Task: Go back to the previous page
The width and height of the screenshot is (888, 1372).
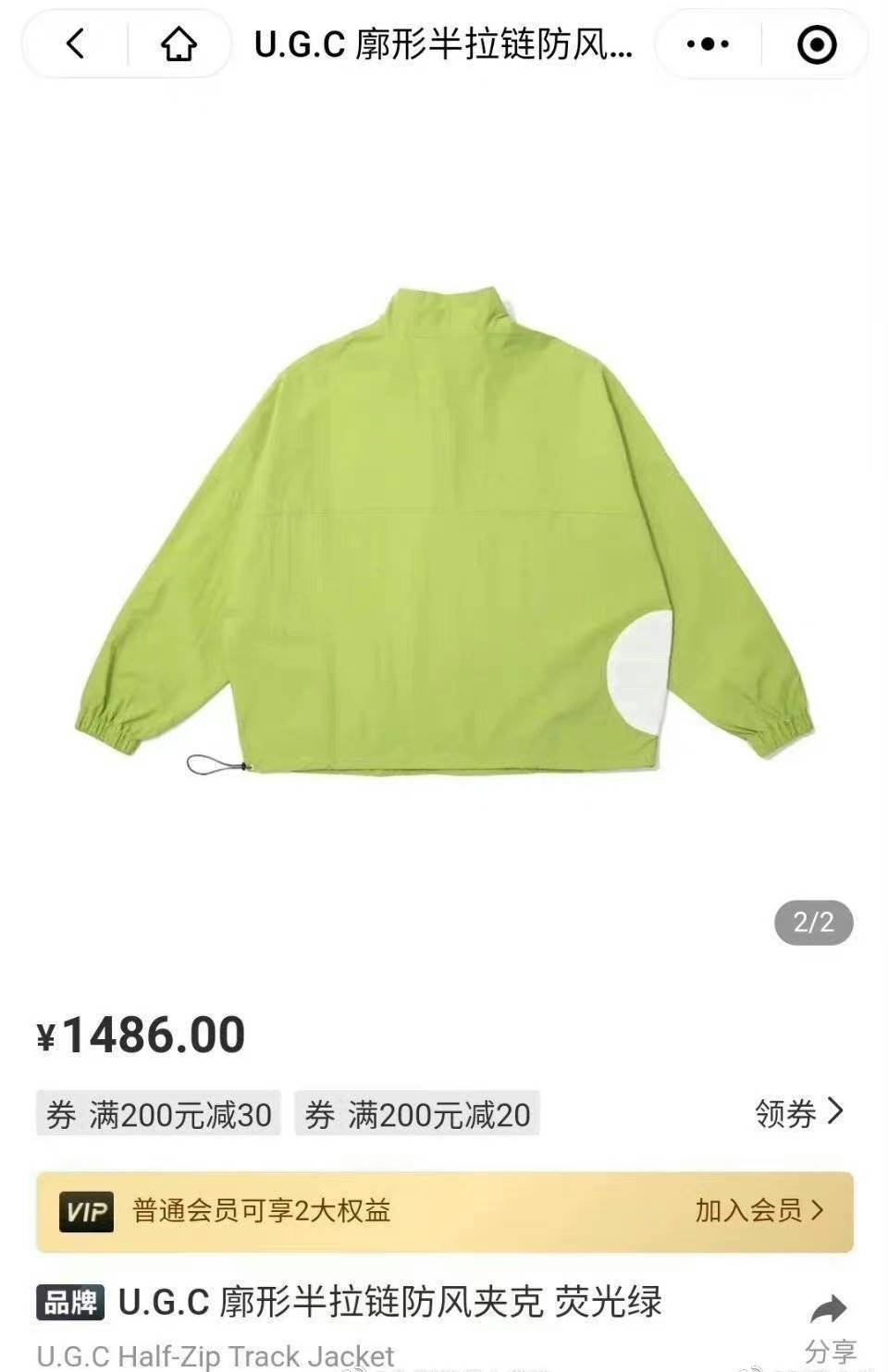Action: tap(76, 43)
